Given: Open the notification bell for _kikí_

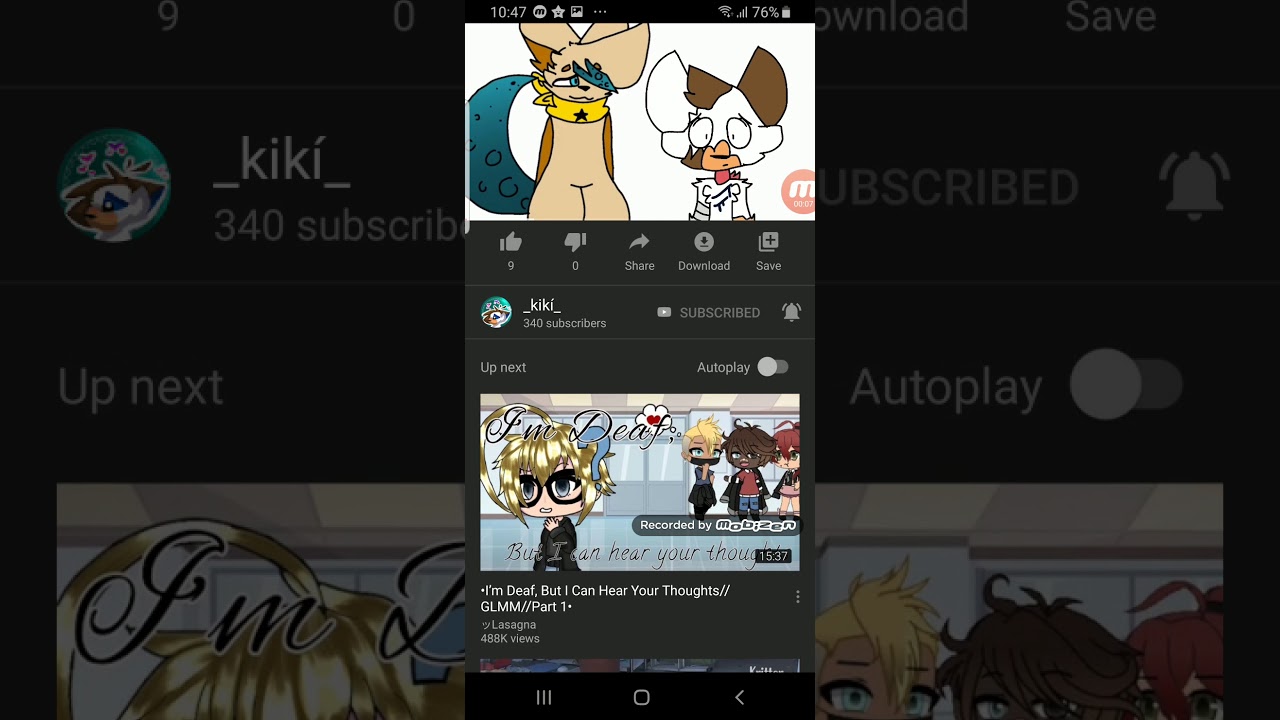Looking at the screenshot, I should pos(791,312).
